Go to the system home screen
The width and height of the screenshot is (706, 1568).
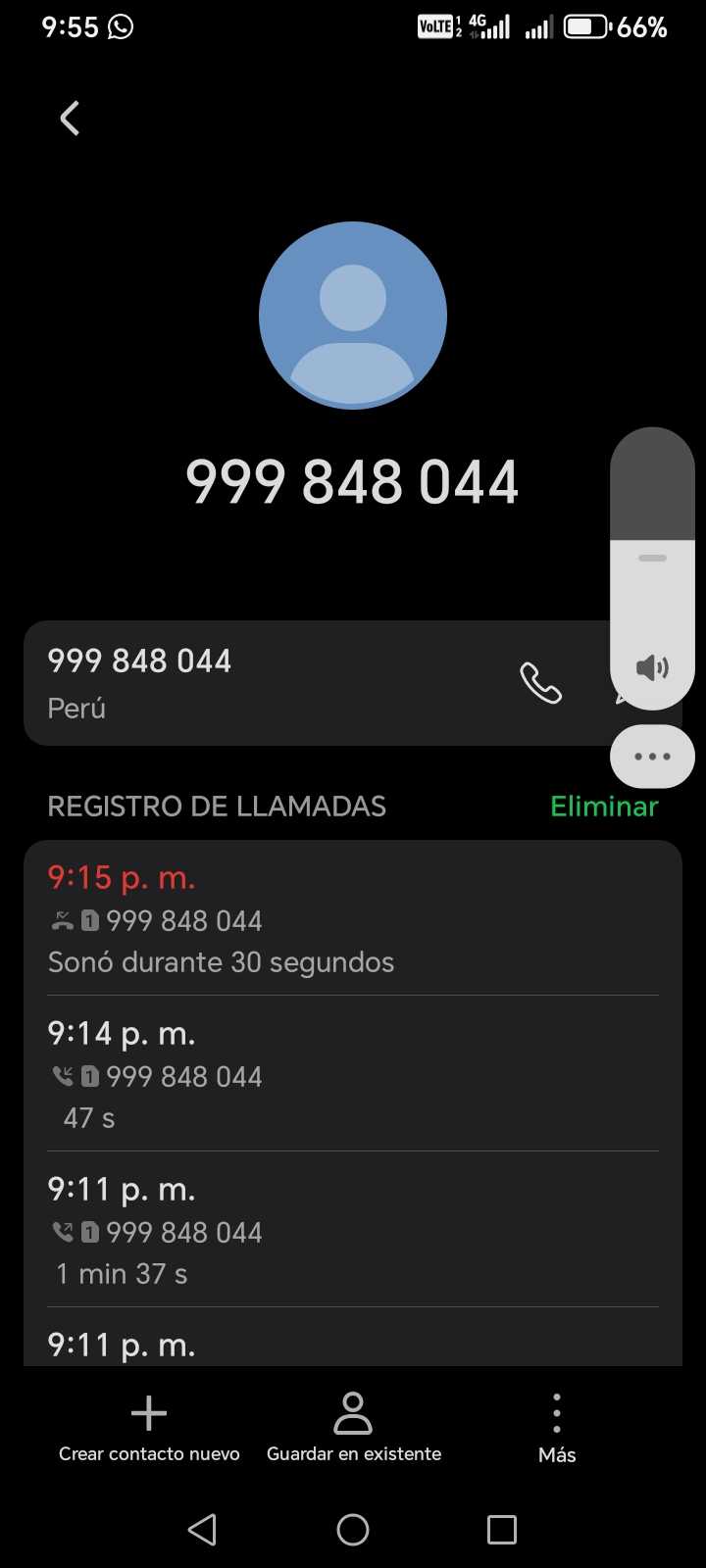pos(353,1529)
